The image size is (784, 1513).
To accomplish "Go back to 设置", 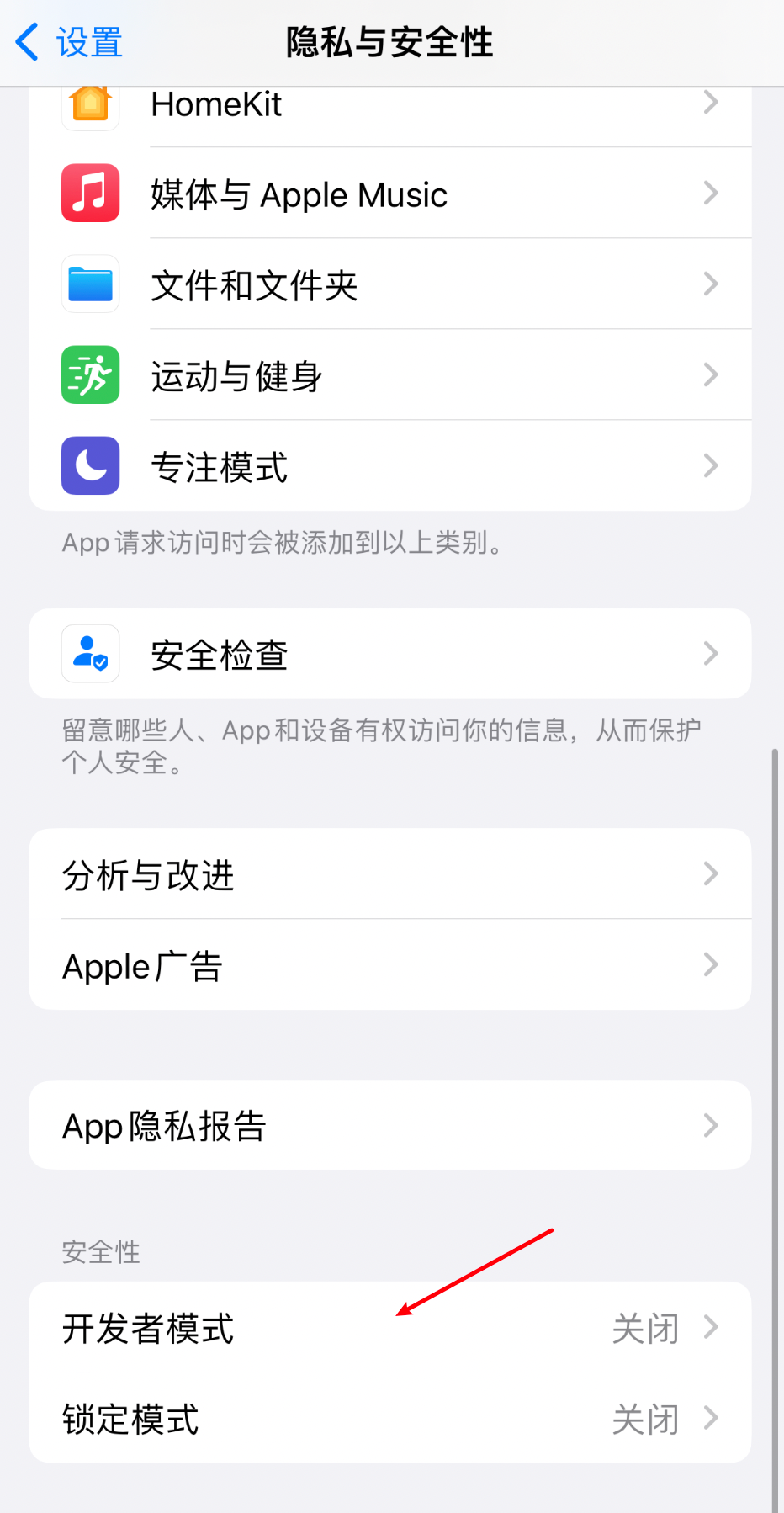I will [69, 42].
